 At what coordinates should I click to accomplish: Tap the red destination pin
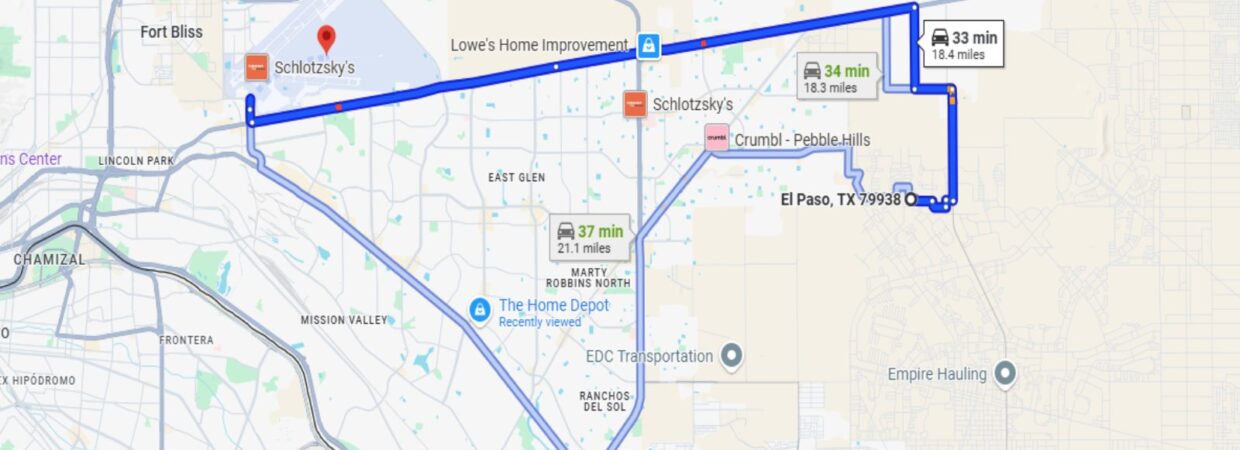point(326,39)
